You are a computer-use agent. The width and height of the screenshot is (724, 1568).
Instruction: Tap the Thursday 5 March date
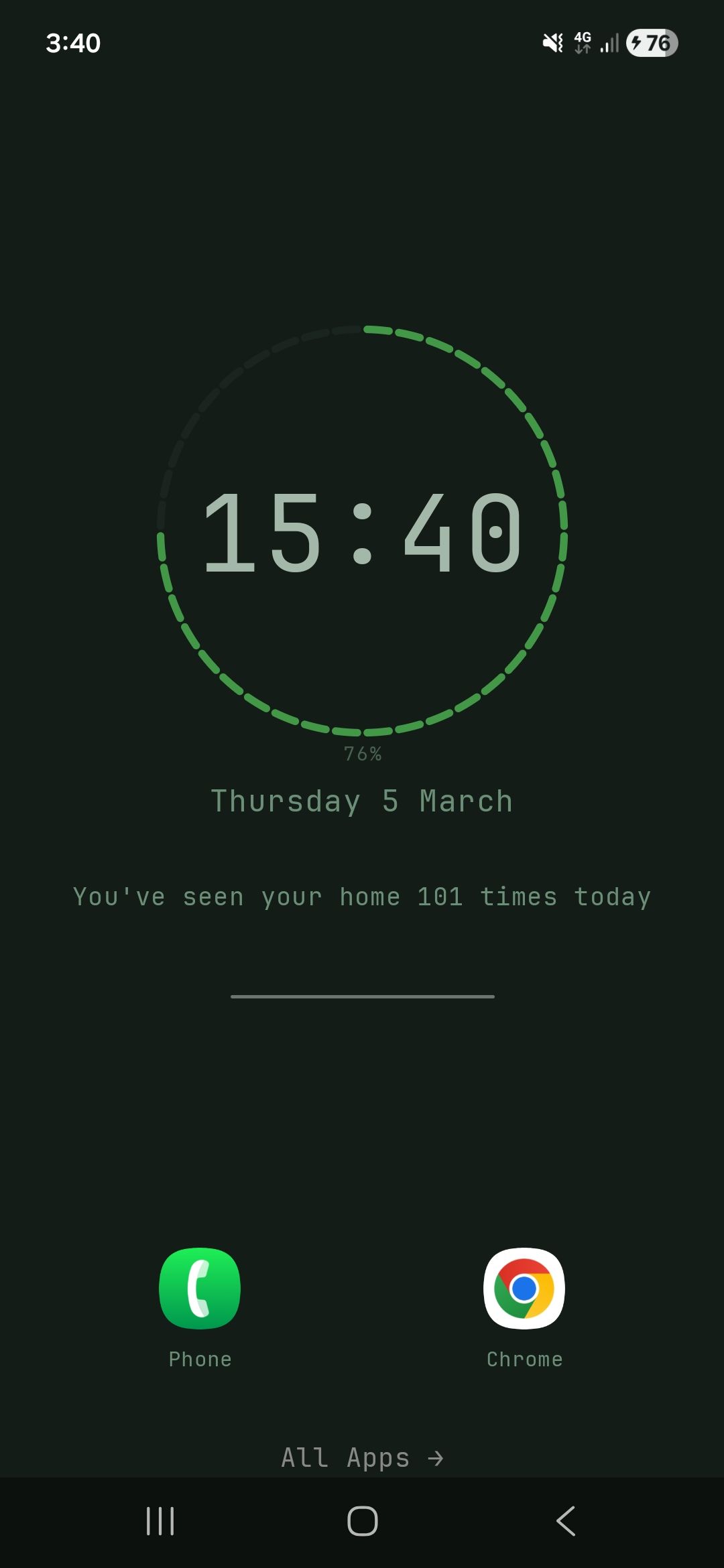click(x=362, y=801)
